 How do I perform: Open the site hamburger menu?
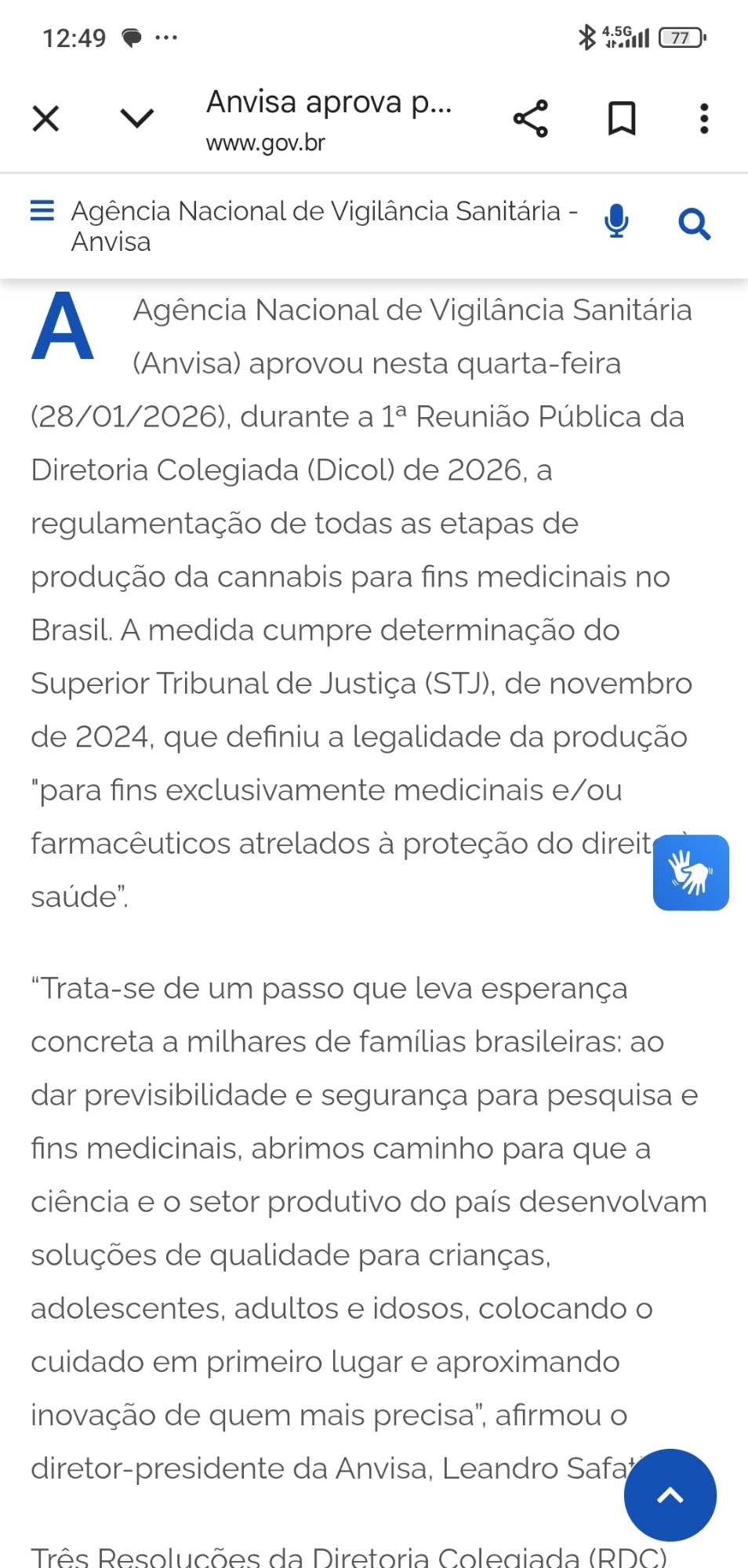(42, 211)
